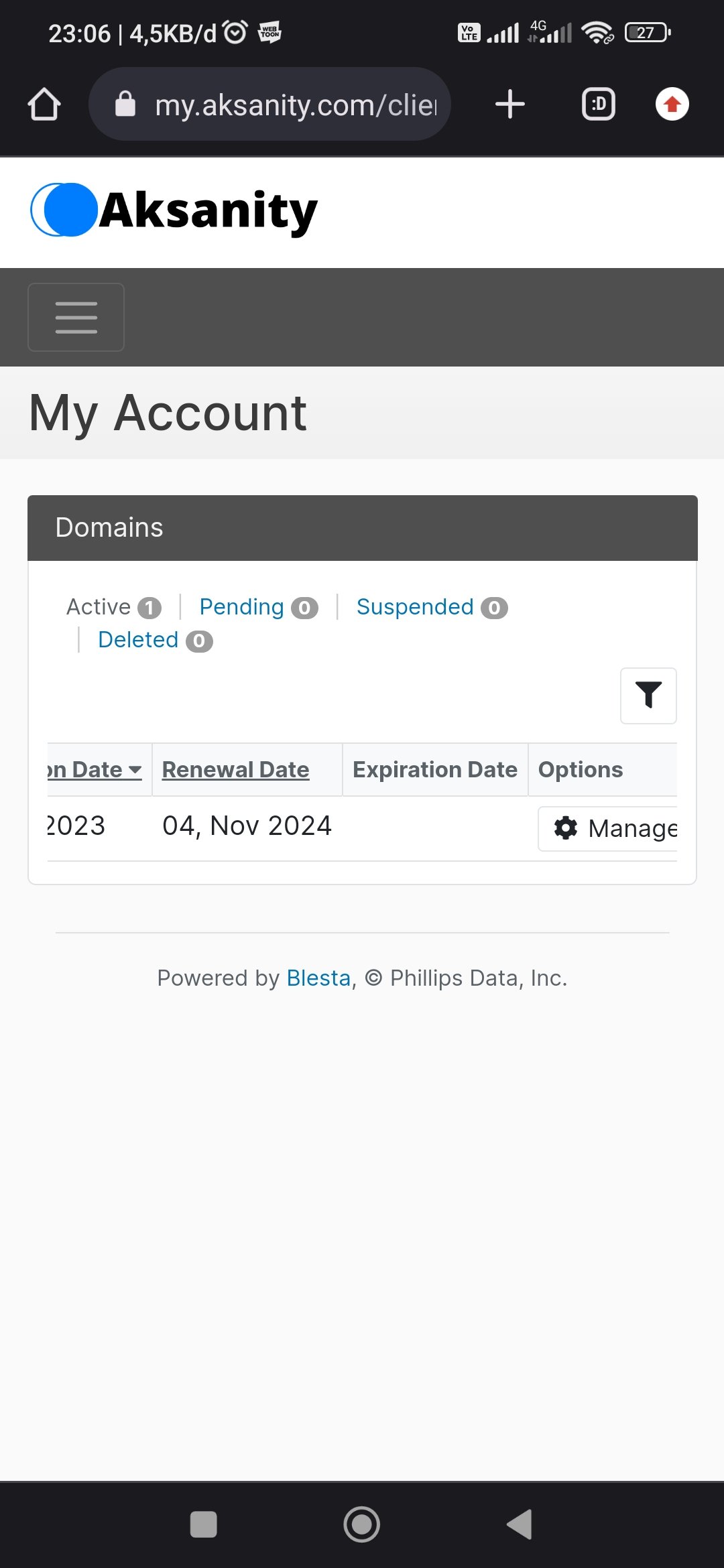Tap the red arrow update icon
Screen dimensions: 724x1568
[x=672, y=105]
